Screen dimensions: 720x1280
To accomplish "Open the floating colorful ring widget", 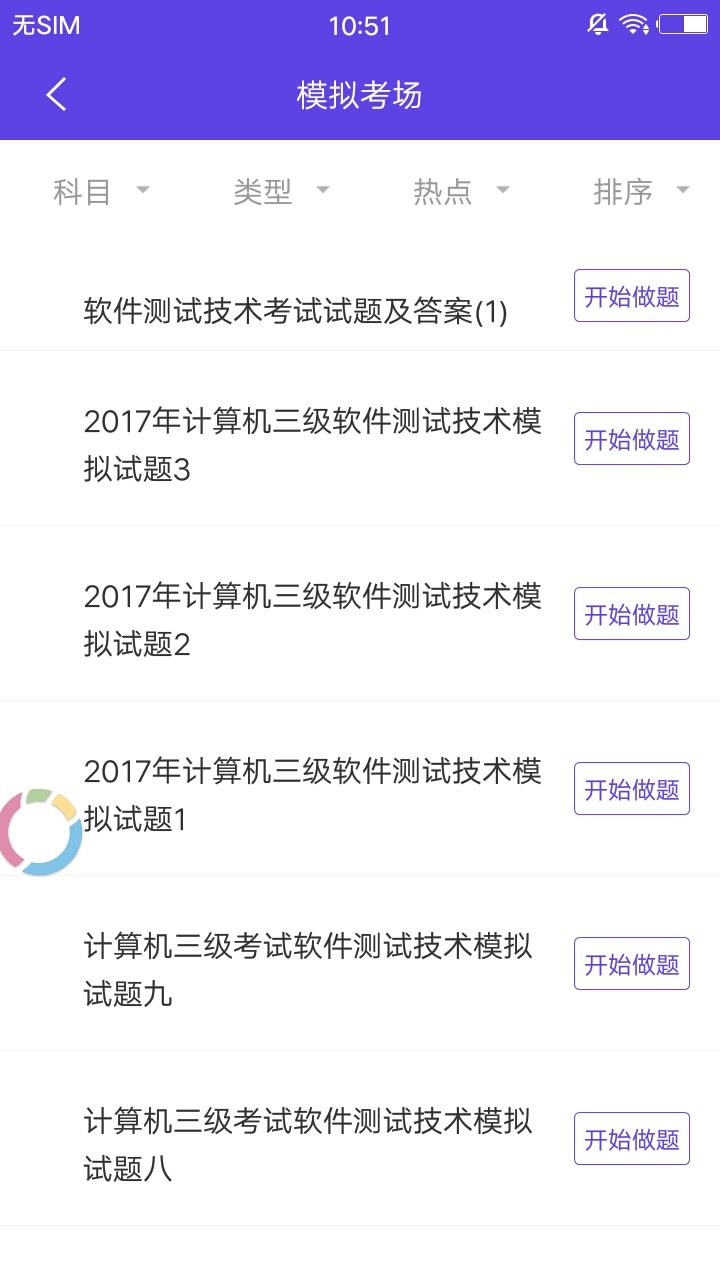I will coord(39,832).
